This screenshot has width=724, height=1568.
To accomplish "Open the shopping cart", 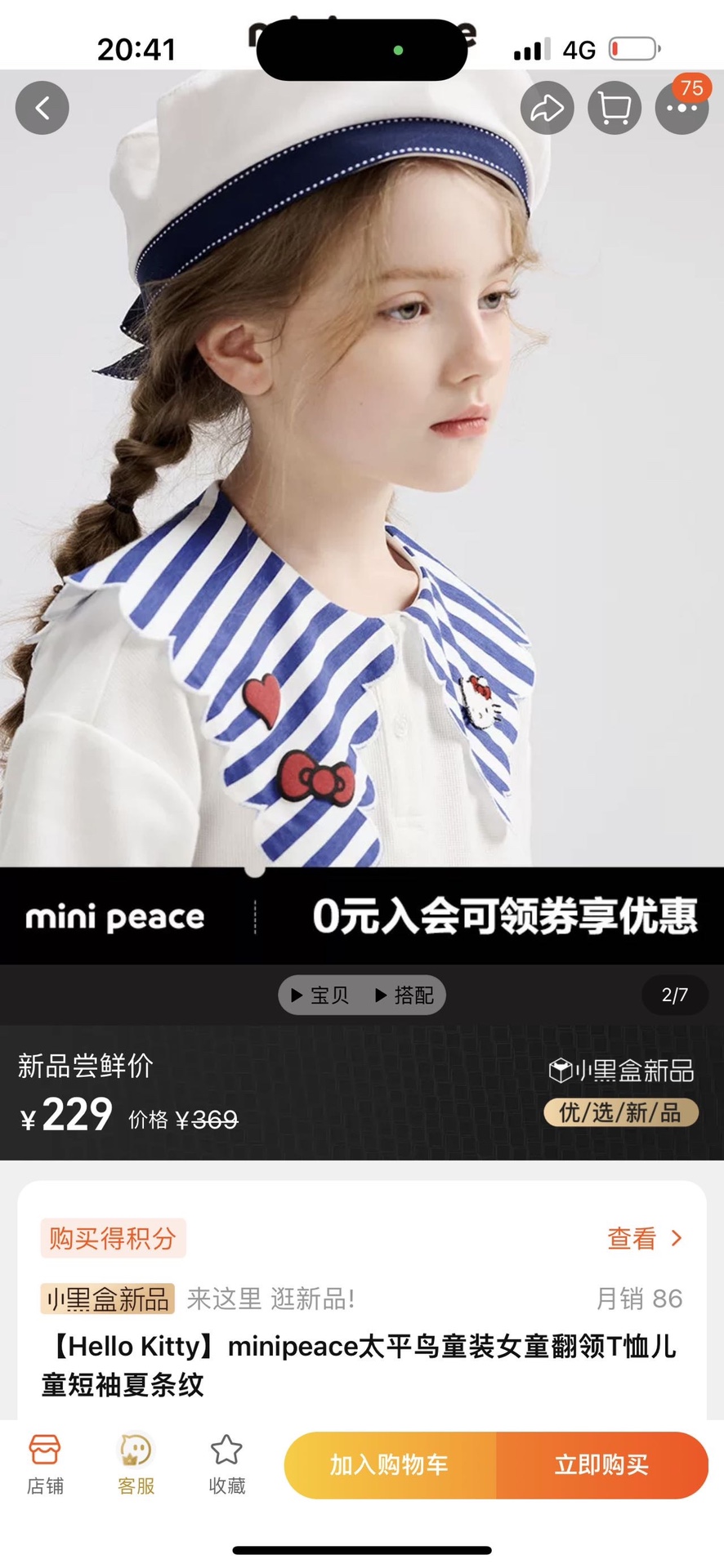I will (x=615, y=108).
